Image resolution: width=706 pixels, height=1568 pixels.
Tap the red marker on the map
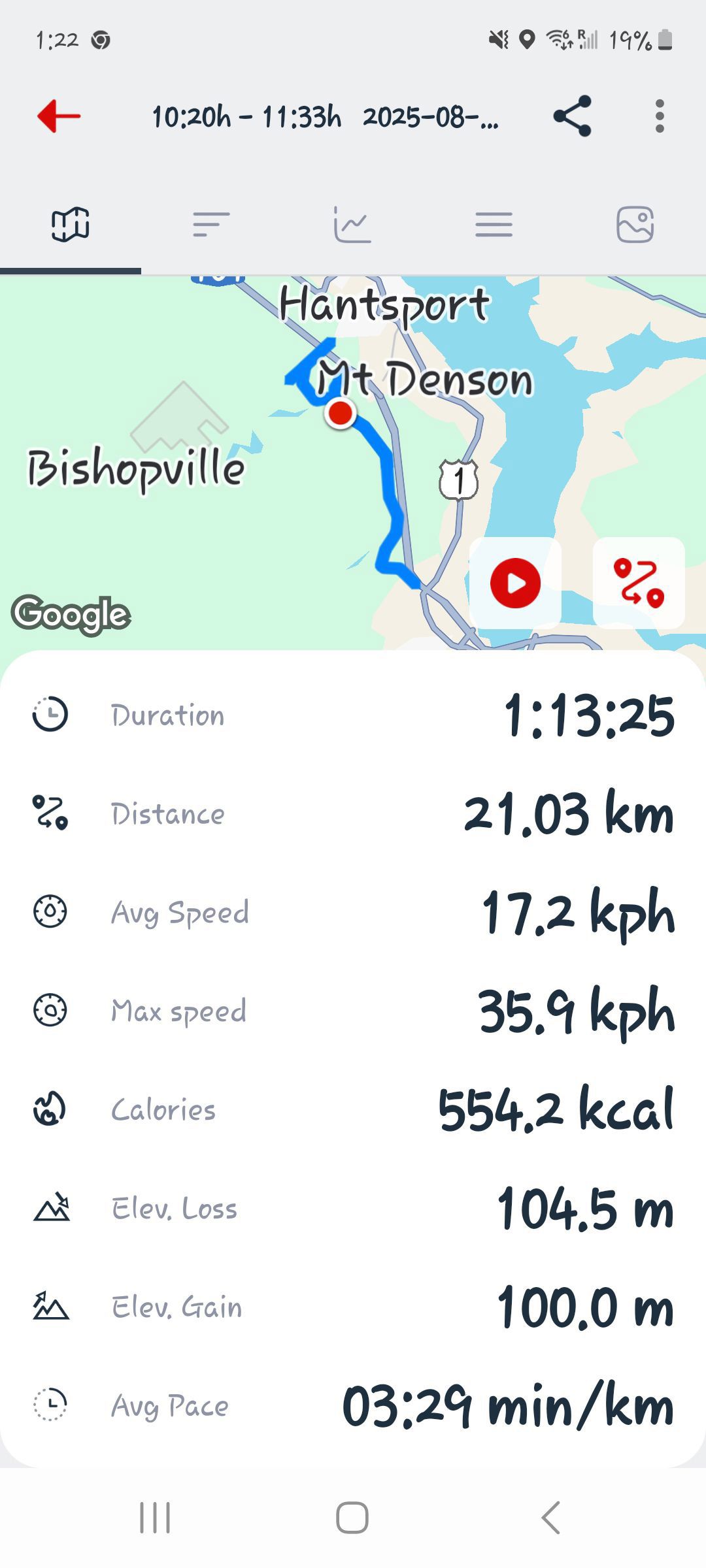click(340, 414)
